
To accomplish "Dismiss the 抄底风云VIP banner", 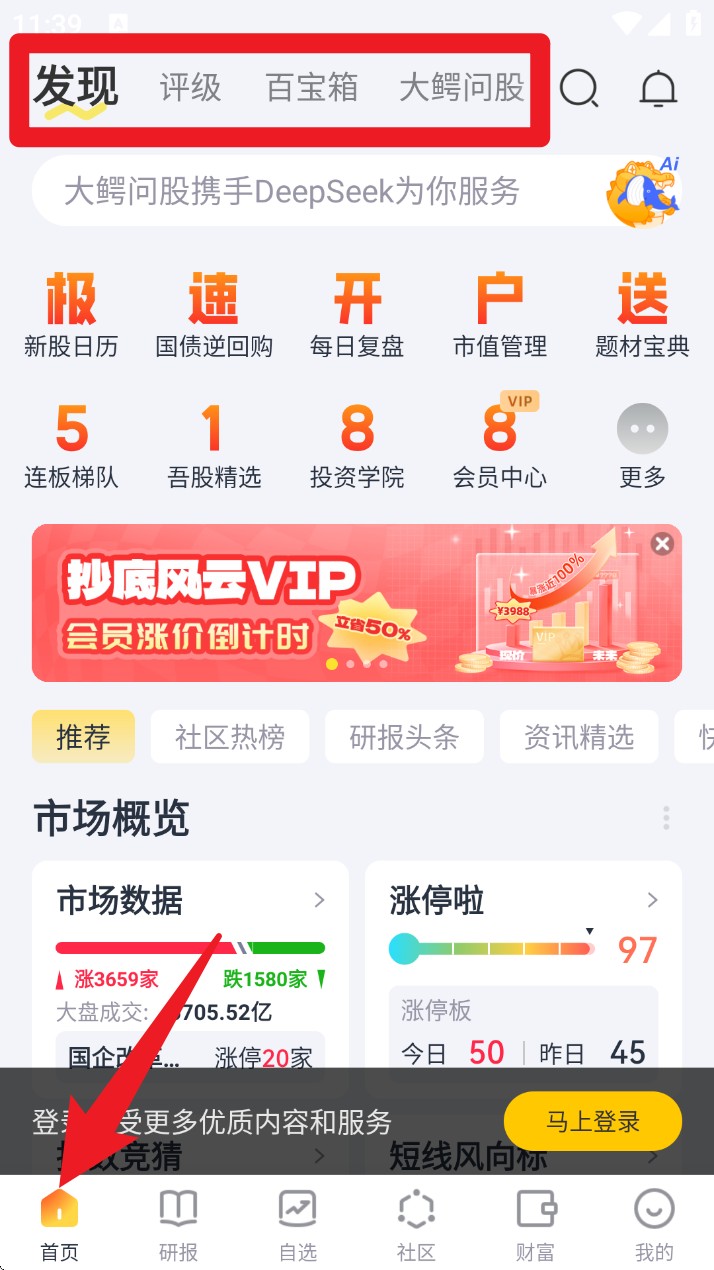I will [x=662, y=544].
